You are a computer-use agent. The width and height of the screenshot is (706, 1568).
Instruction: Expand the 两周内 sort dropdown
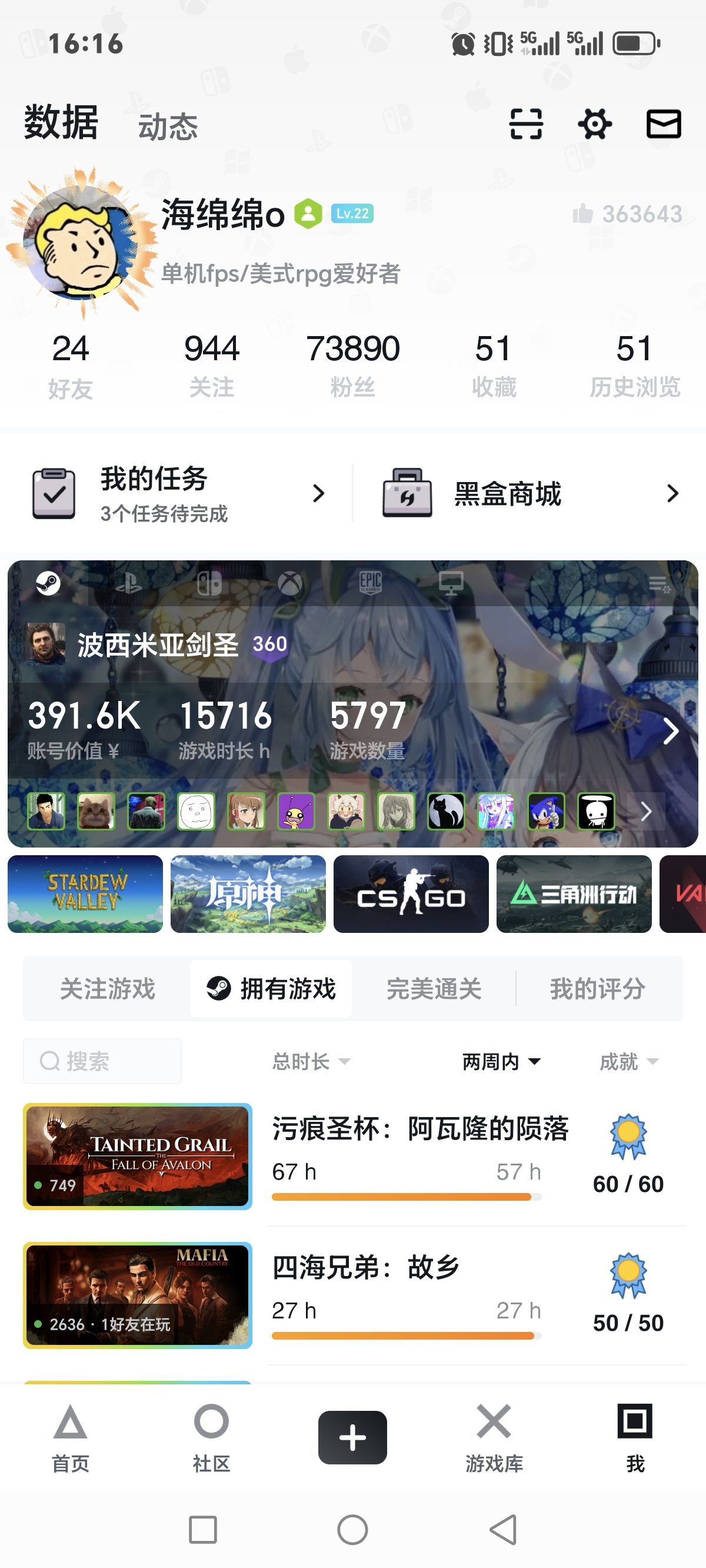coord(501,1061)
